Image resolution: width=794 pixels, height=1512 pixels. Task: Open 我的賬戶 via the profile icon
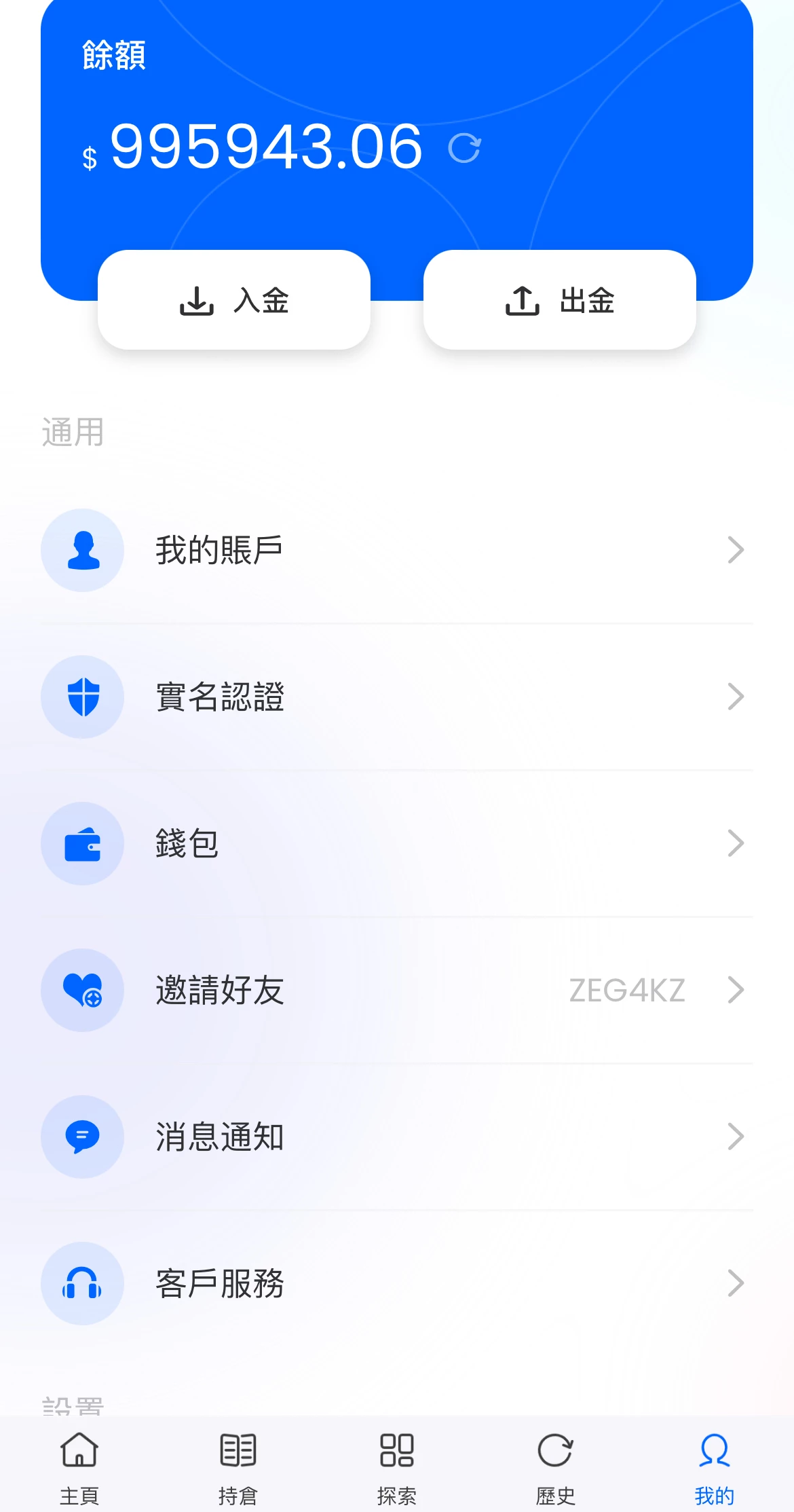click(82, 550)
